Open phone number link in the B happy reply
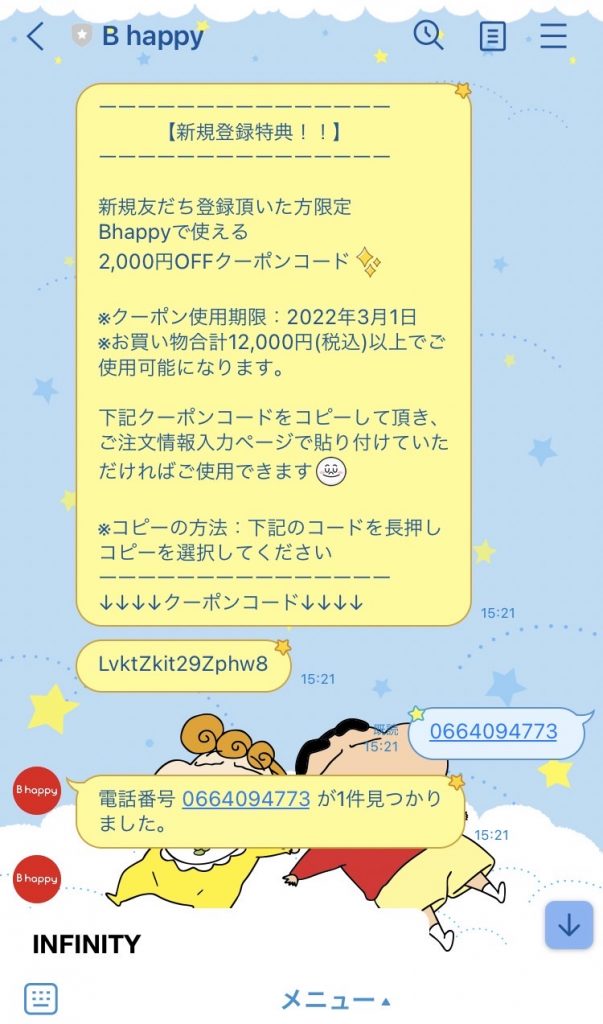The height and width of the screenshot is (1024, 603). click(x=246, y=798)
